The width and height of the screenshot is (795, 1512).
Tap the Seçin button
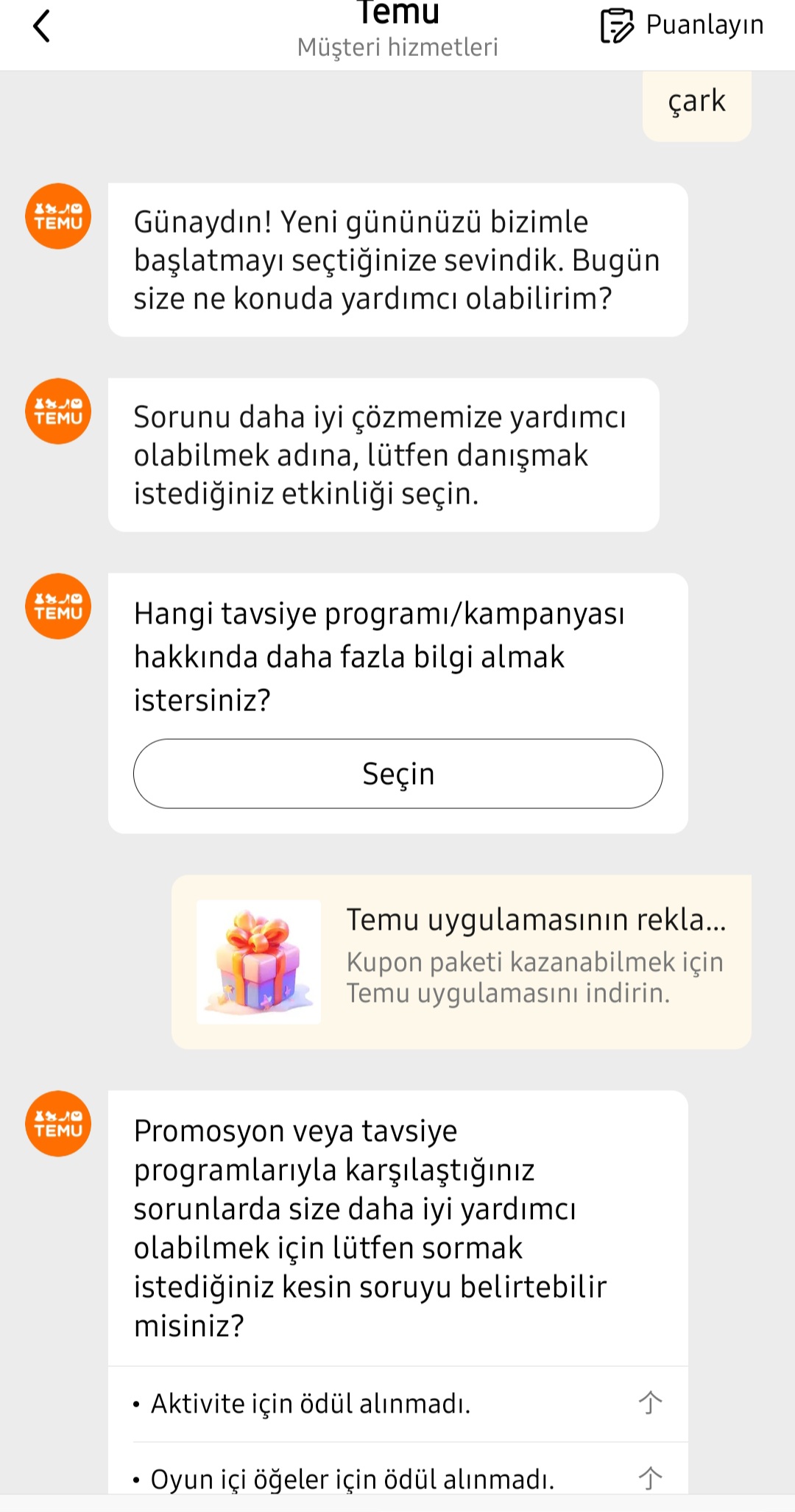click(x=397, y=774)
